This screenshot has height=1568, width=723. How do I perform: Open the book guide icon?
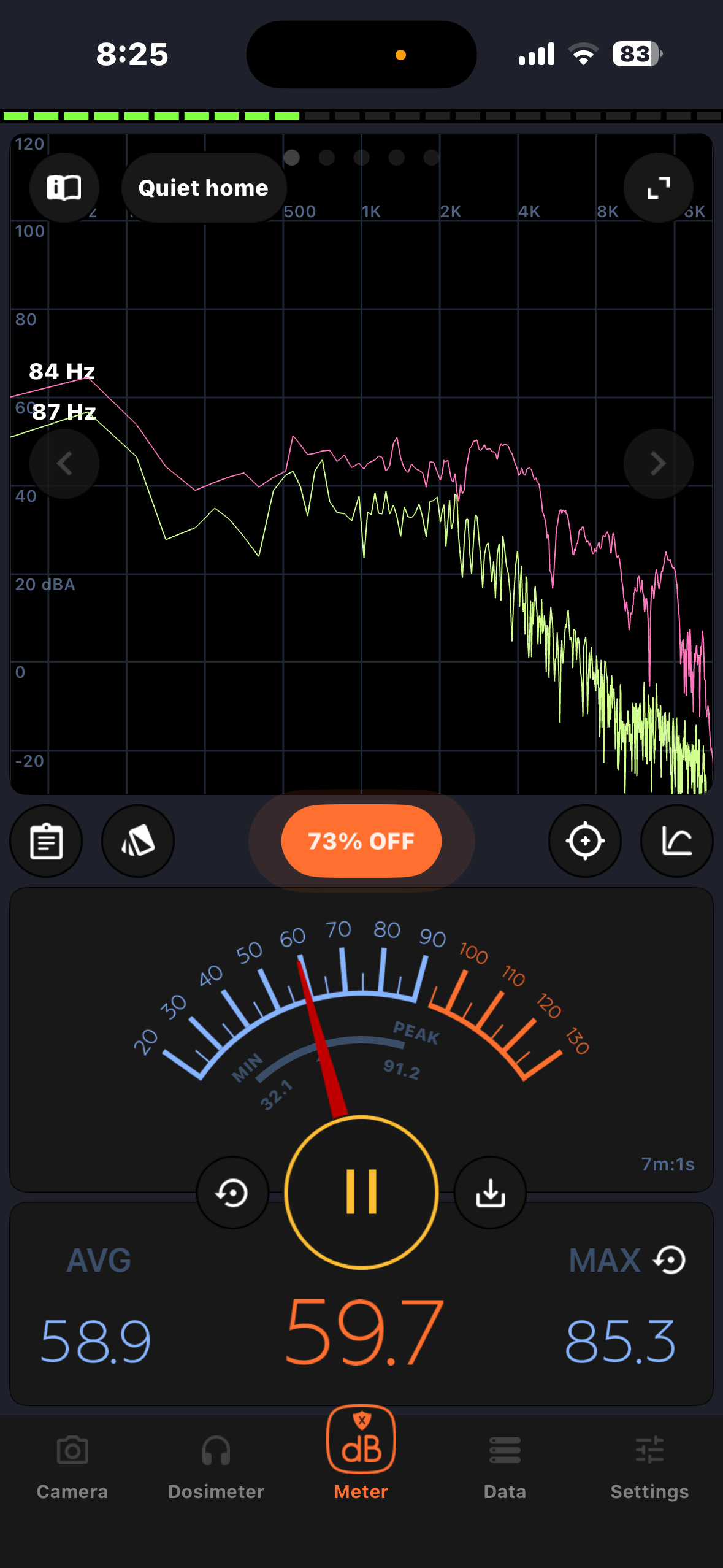[x=64, y=188]
